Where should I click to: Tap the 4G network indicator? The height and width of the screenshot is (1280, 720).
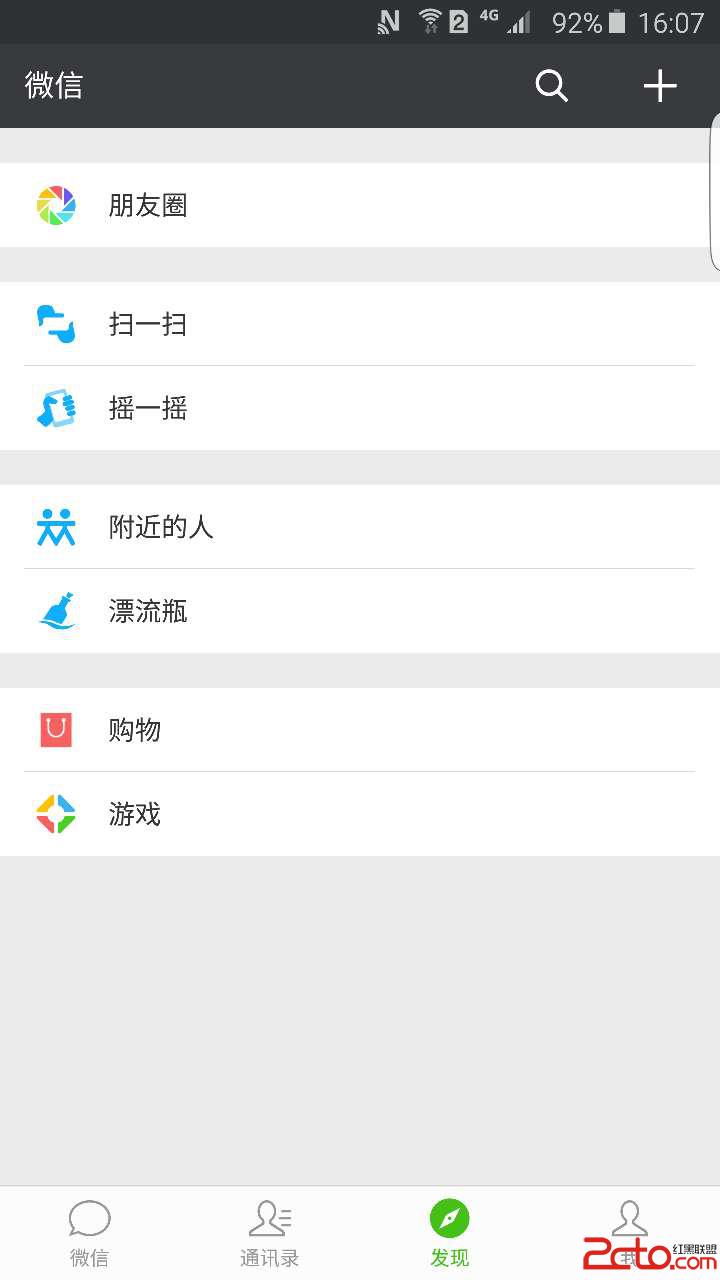(x=487, y=18)
